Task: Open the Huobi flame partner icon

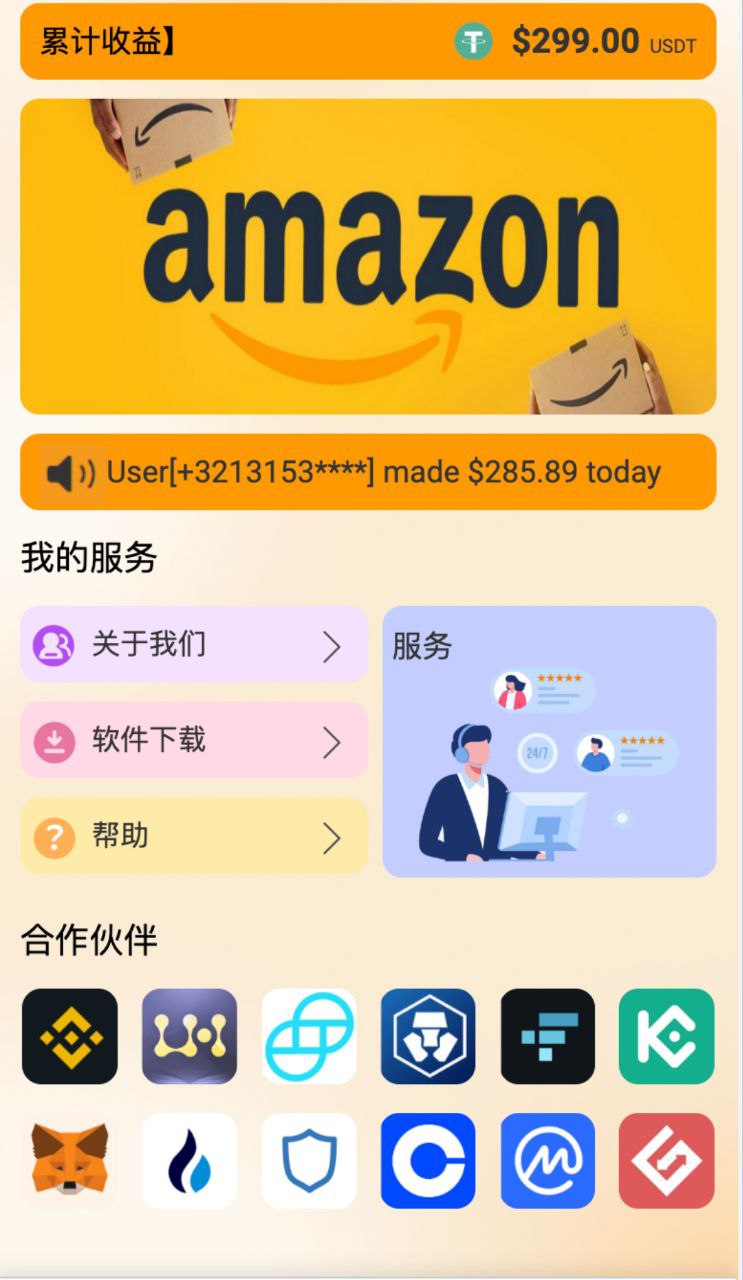Action: pos(189,1160)
